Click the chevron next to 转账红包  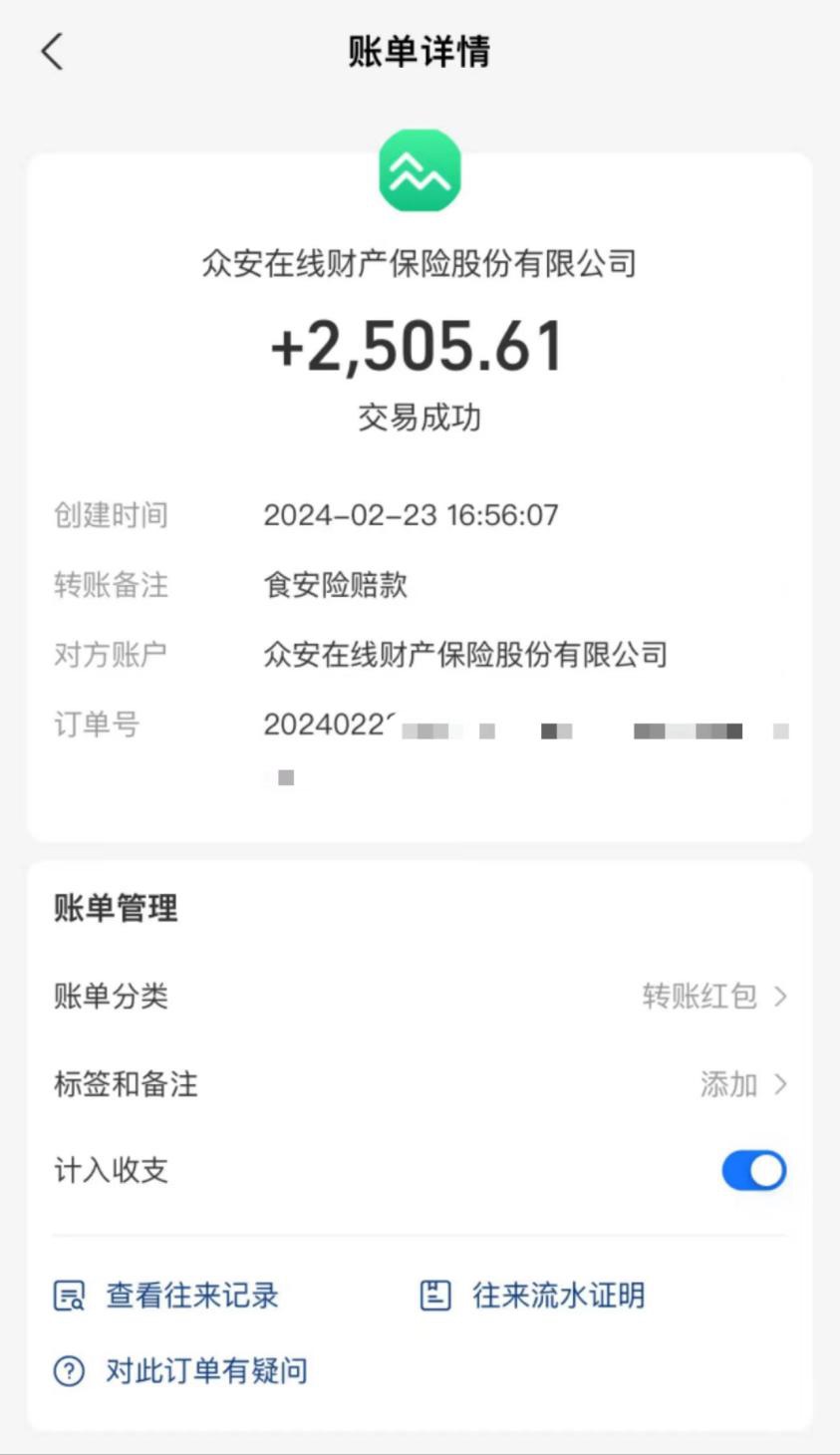(781, 997)
